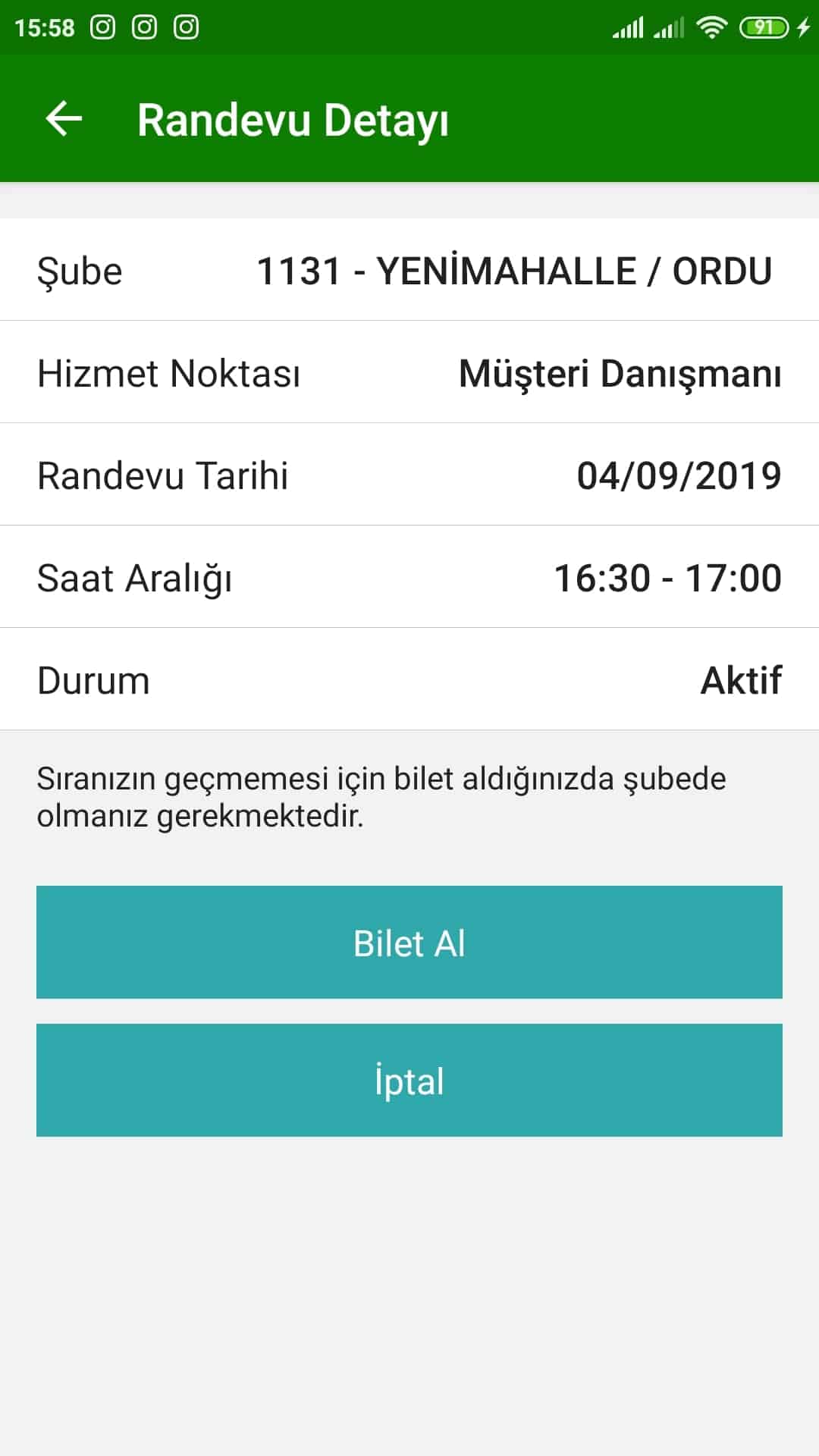Select the Şube row showing YENİMAHALLE / ORDU
819x1456 pixels.
(x=409, y=271)
